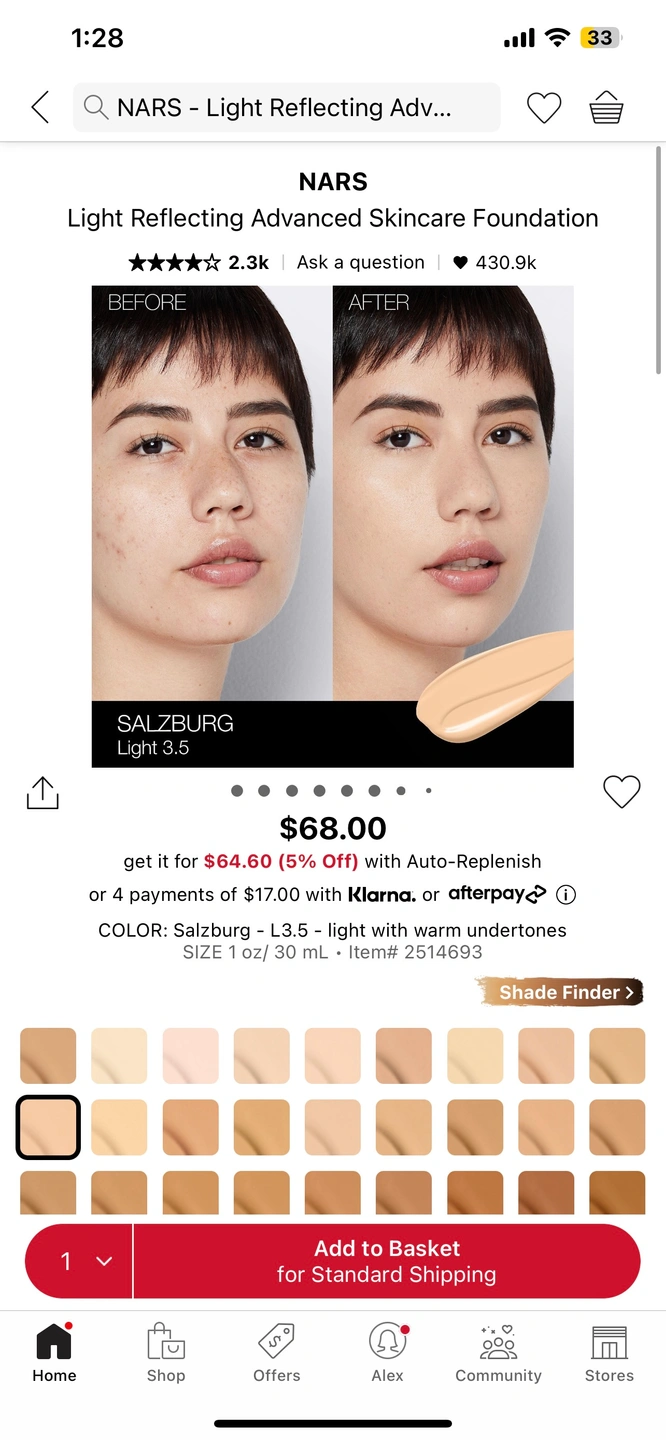The image size is (666, 1440).
Task: Share this product
Action: (x=42, y=793)
